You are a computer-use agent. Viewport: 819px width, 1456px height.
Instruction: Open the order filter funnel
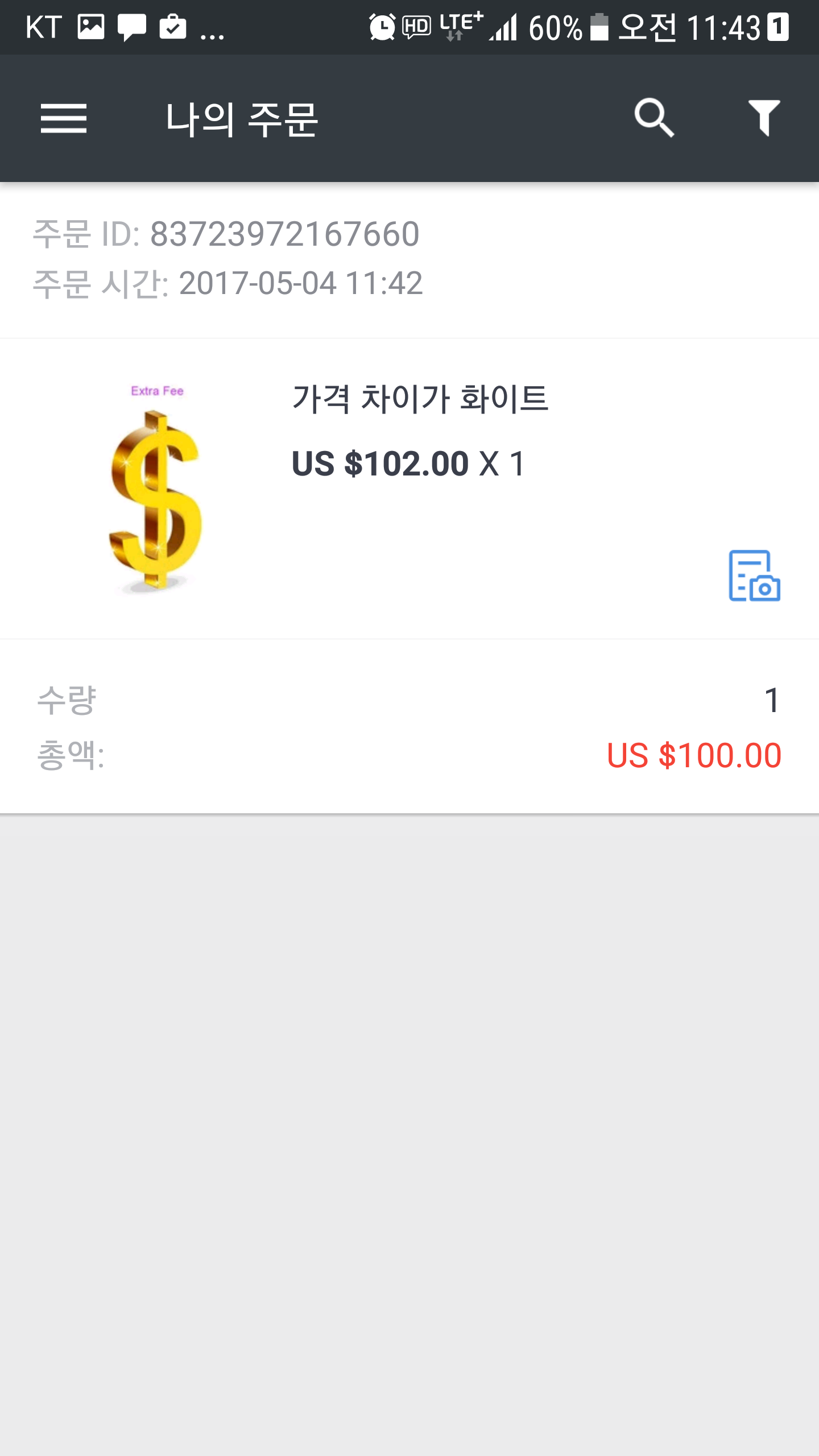coord(764,118)
